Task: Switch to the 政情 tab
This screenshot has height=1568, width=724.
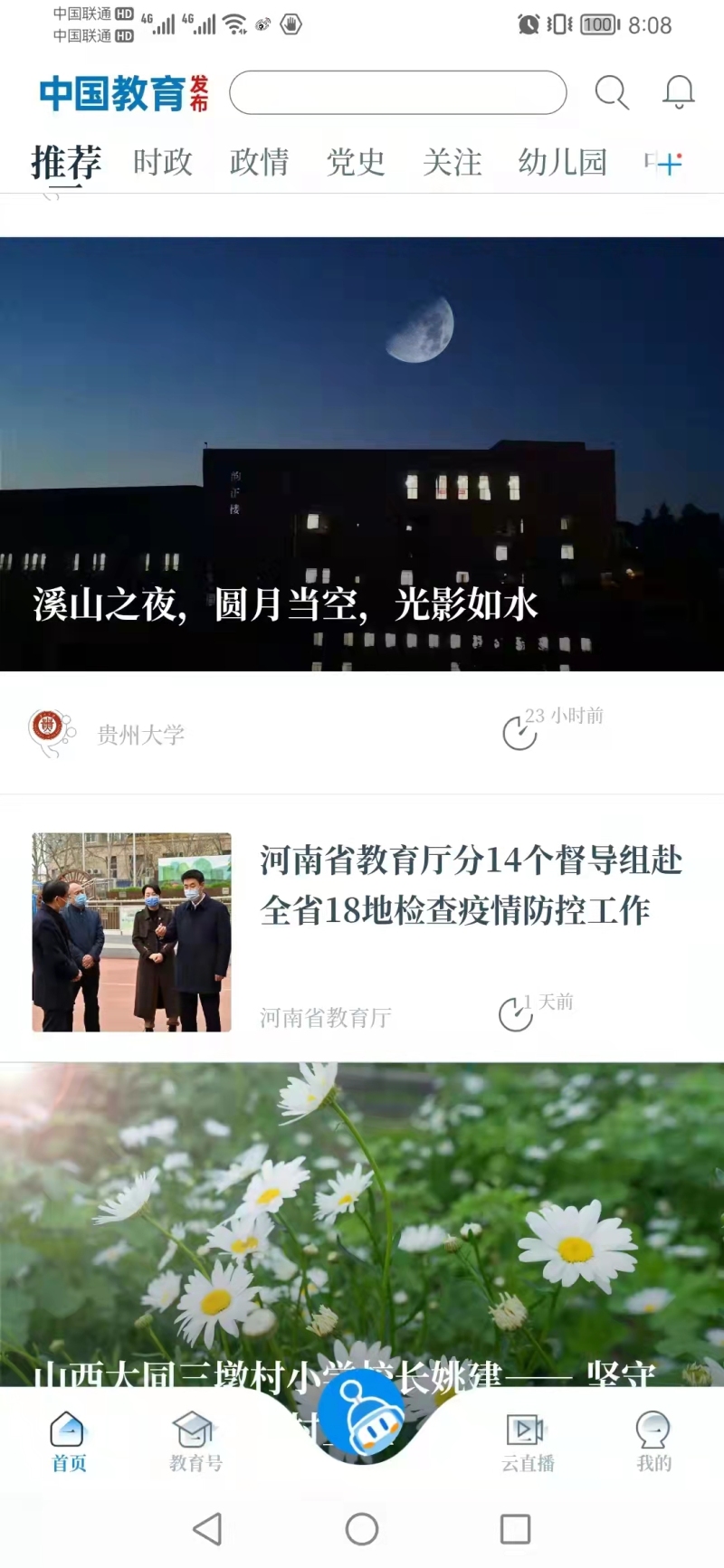Action: point(260,163)
